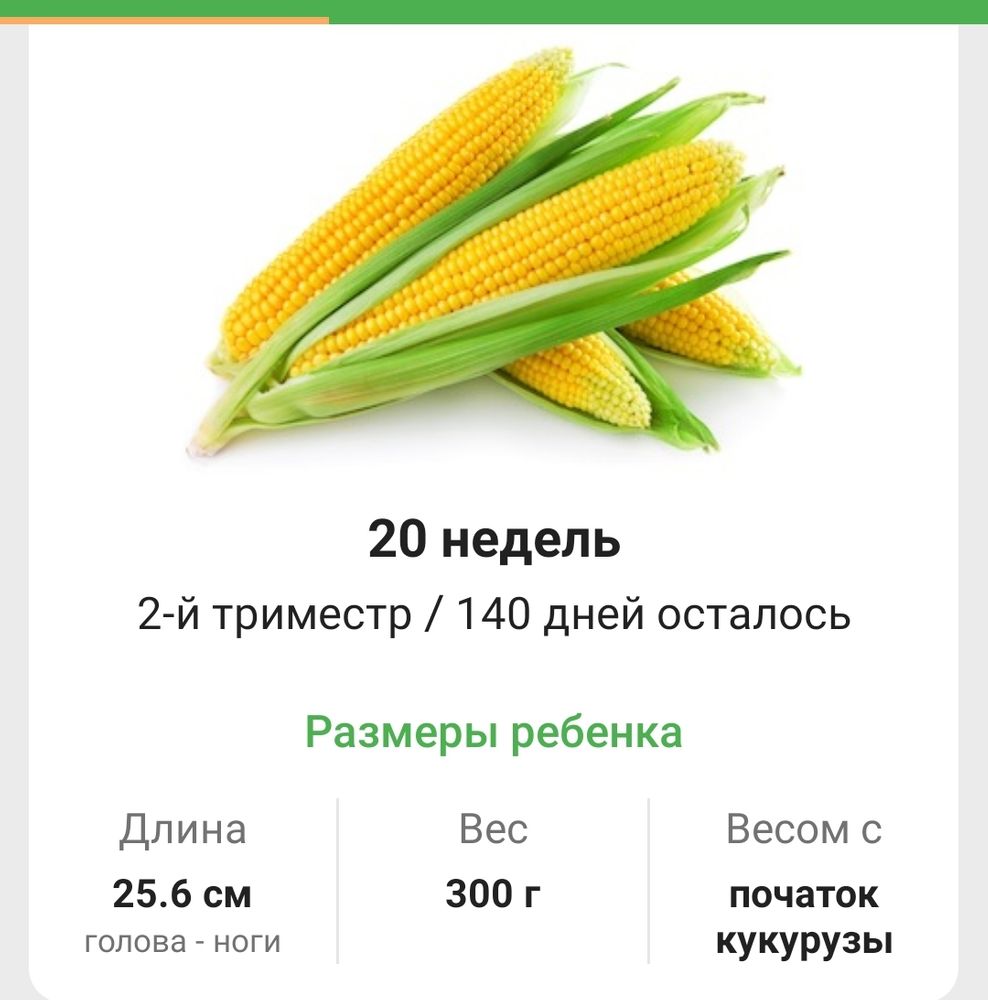
Task: Click the "голова - ноги" measurement note
Action: 183,940
